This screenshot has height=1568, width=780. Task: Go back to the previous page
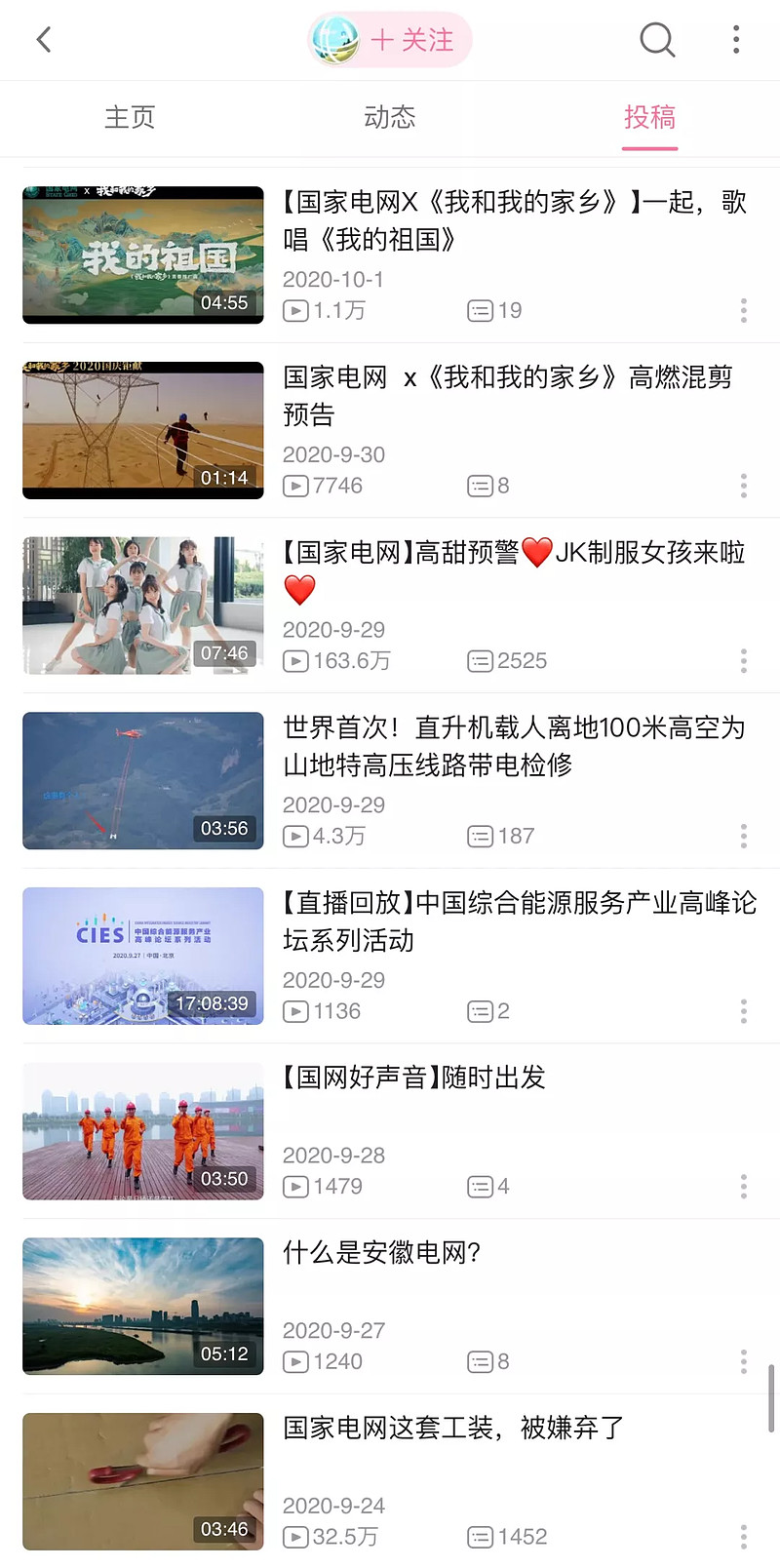tap(44, 40)
